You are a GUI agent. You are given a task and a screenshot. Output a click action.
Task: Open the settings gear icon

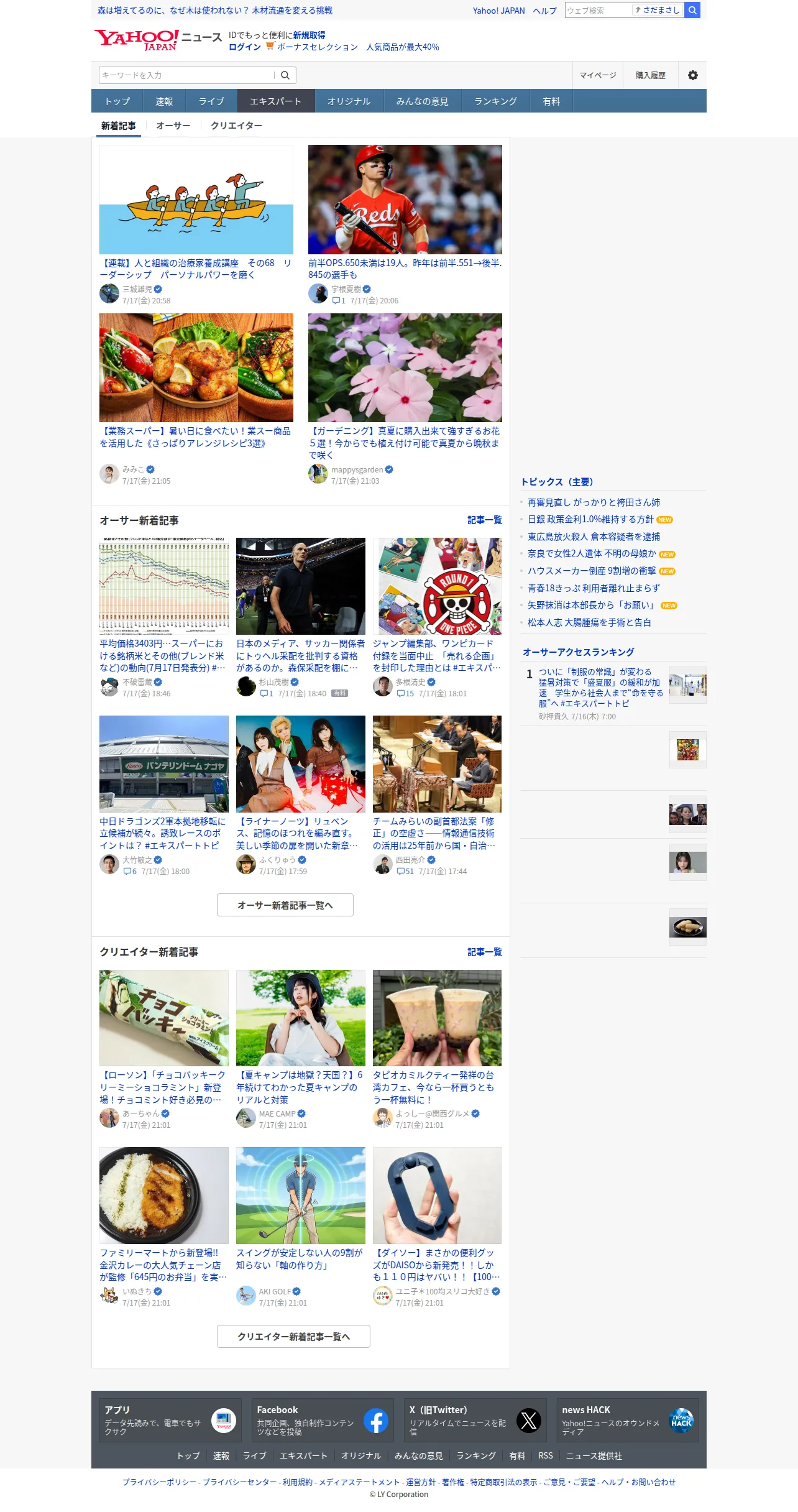tap(692, 75)
